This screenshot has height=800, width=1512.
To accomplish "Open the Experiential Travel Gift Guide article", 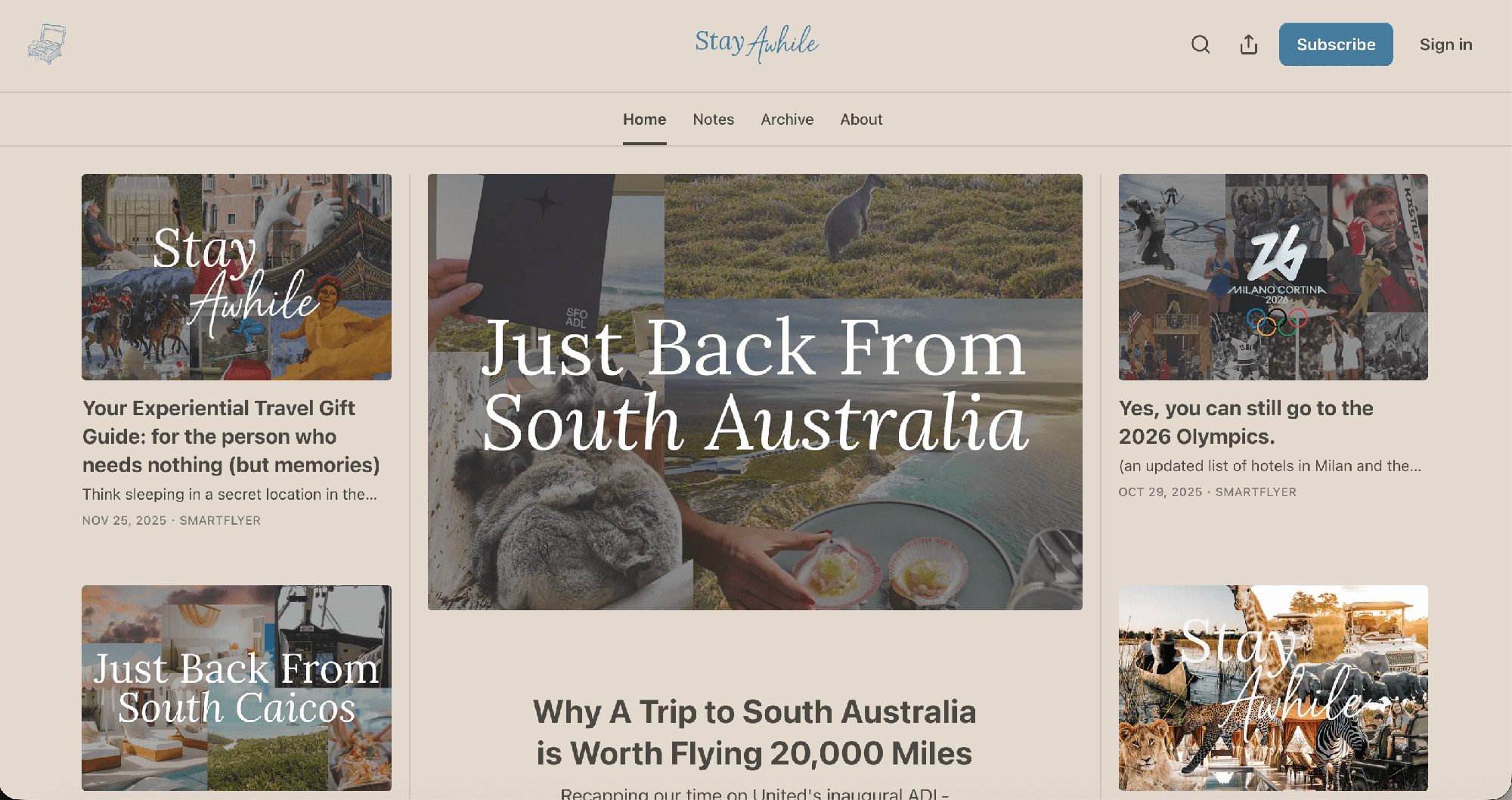I will click(231, 436).
